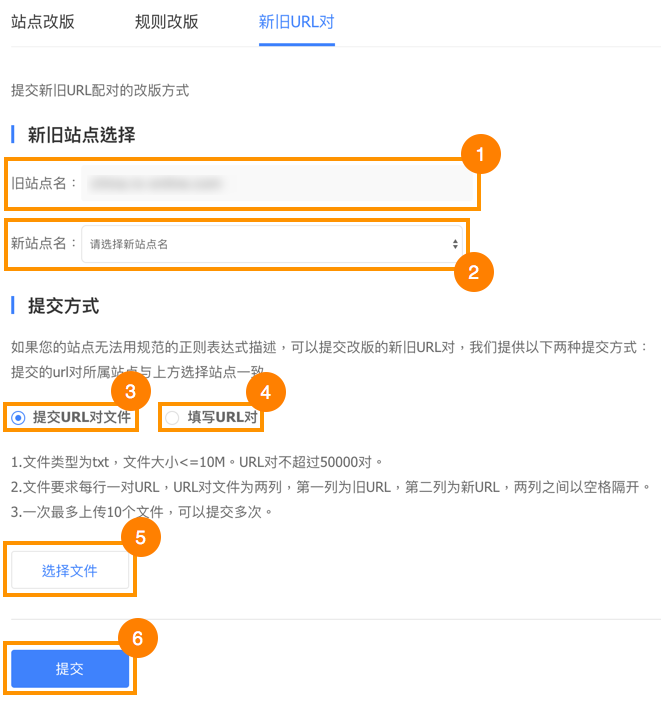
Task: Select the 新旧URL对 tab
Action: [x=296, y=21]
